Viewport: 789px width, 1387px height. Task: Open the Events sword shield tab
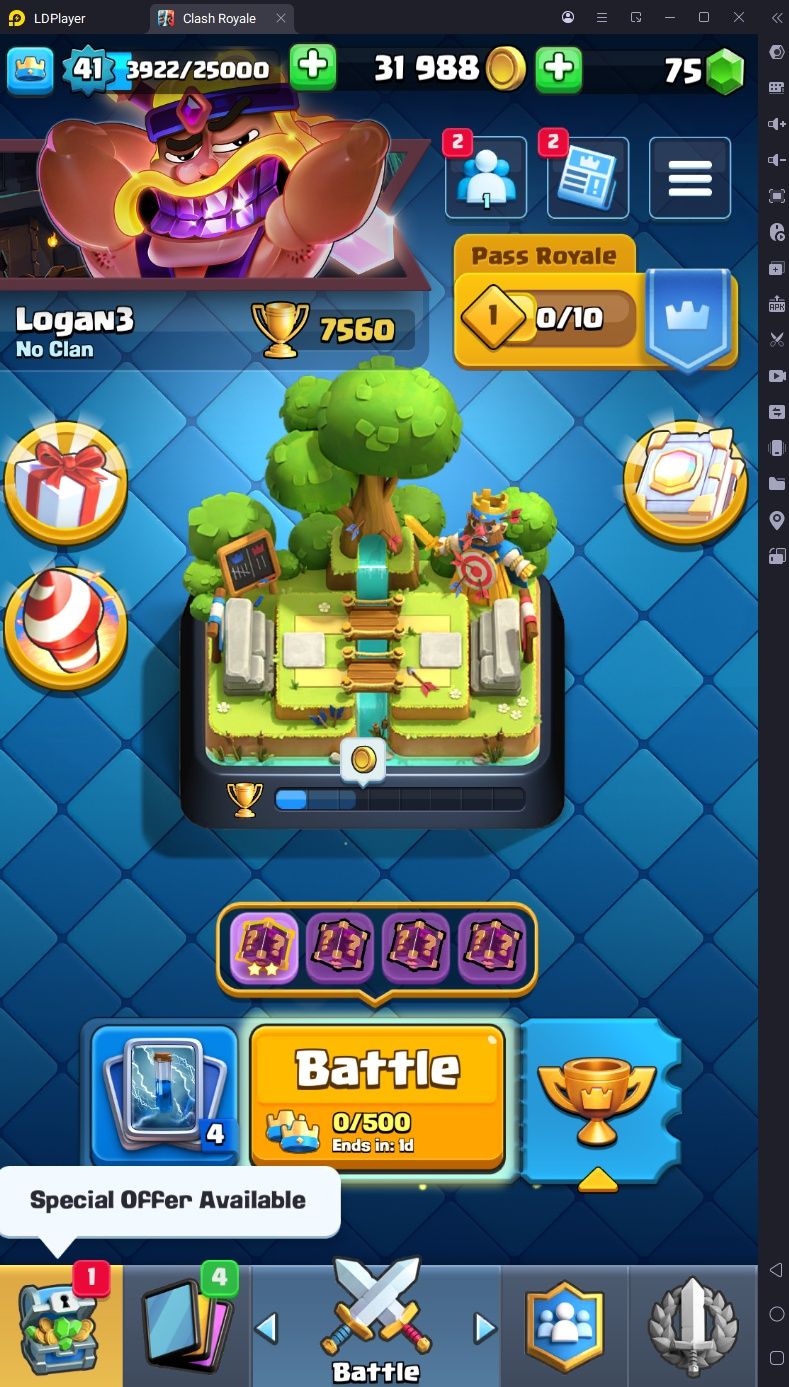pyautogui.click(x=694, y=1325)
